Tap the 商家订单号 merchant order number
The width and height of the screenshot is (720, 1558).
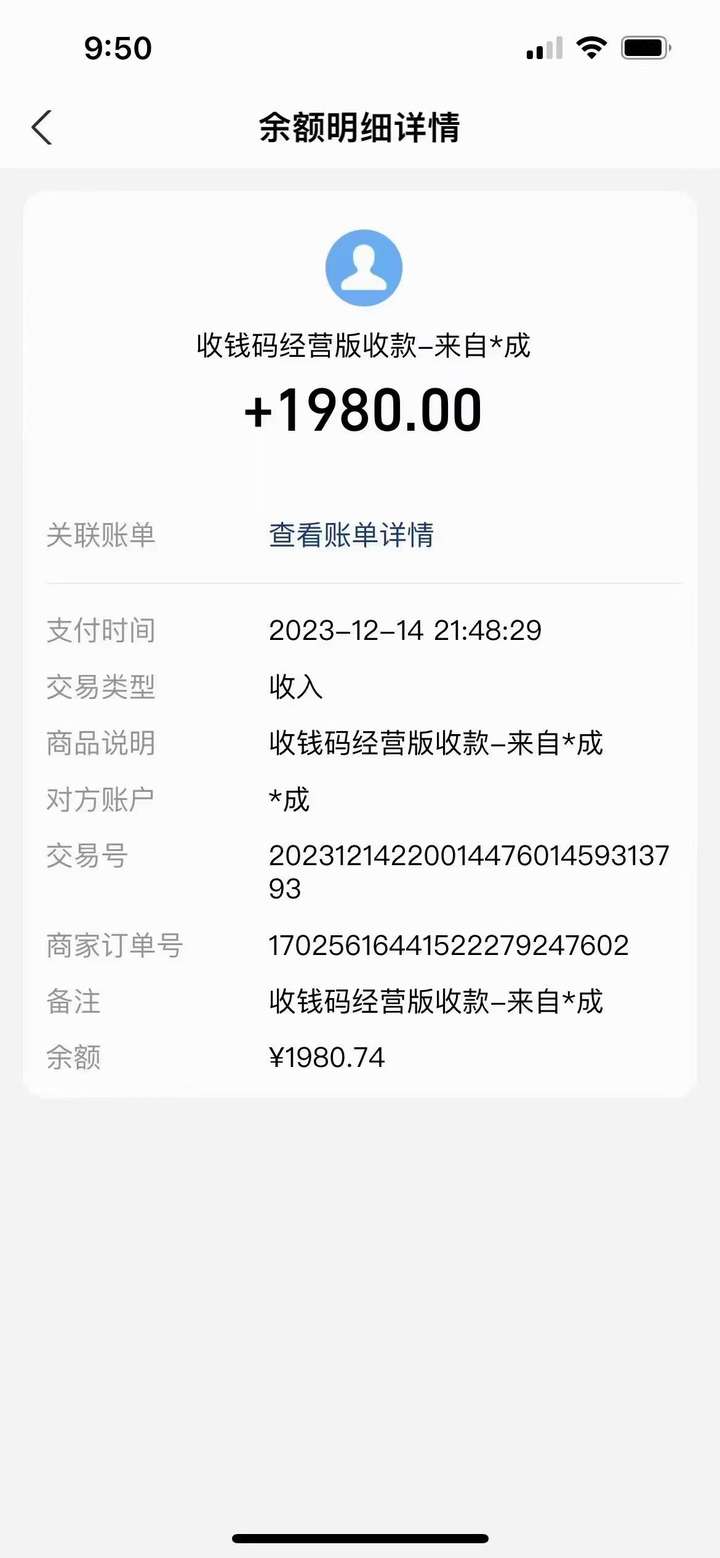pyautogui.click(x=448, y=944)
